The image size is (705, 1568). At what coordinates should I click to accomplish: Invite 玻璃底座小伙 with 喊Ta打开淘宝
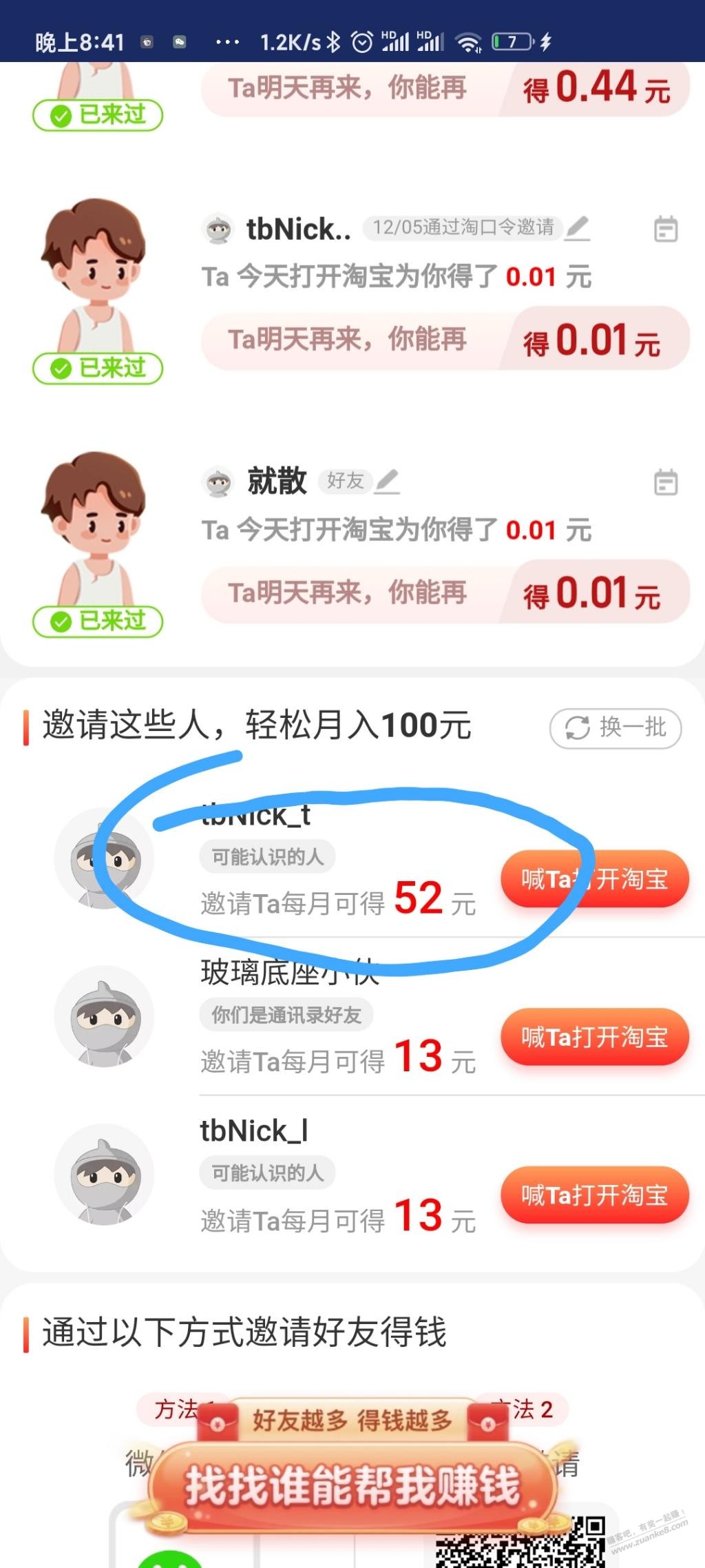coord(595,1037)
